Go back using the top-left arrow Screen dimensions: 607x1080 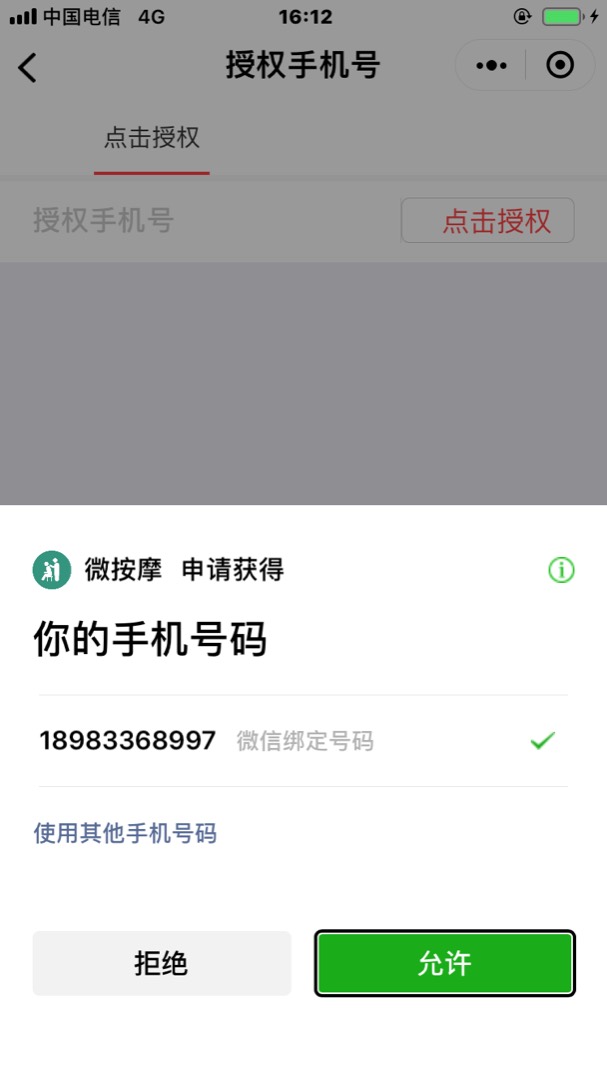point(28,67)
